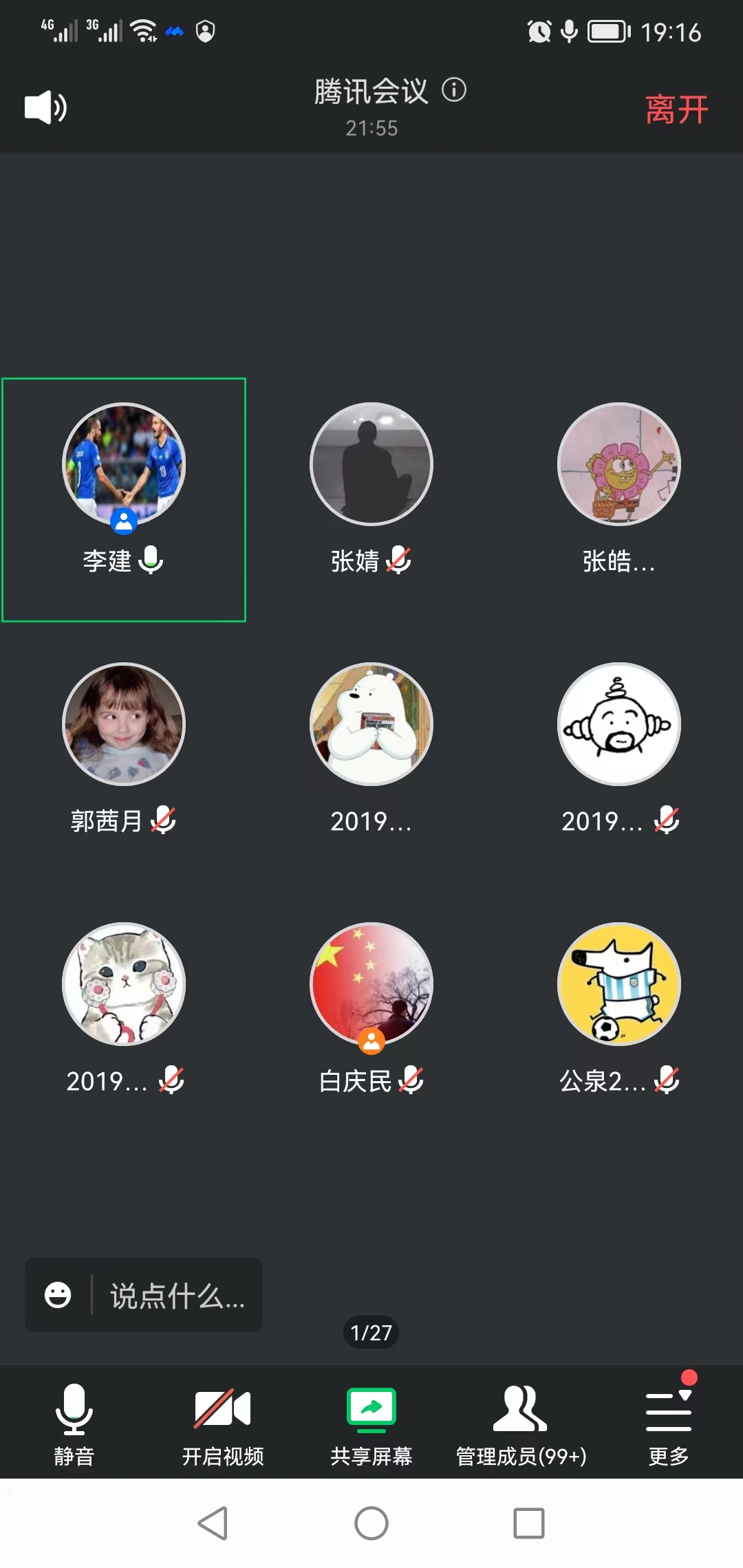Open the 更多 more options menu

click(x=668, y=1425)
